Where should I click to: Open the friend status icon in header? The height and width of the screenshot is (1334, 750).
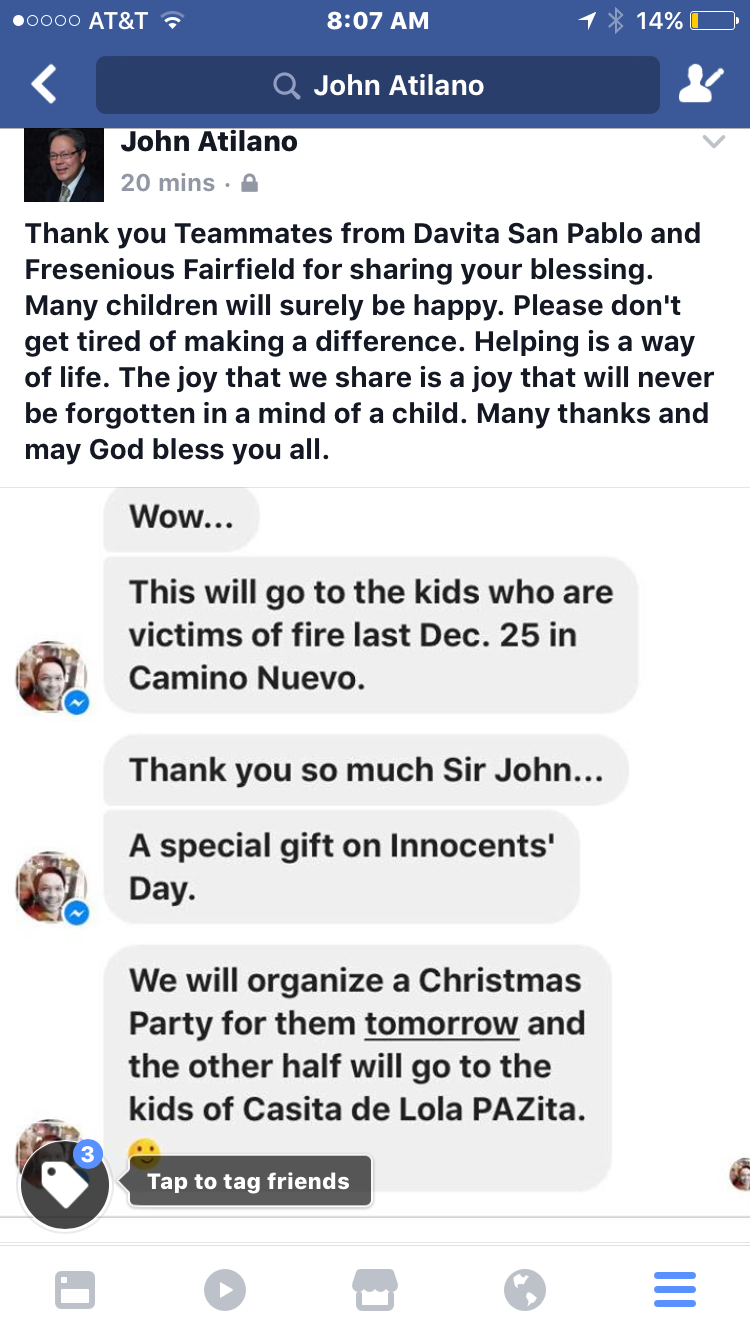click(x=701, y=85)
